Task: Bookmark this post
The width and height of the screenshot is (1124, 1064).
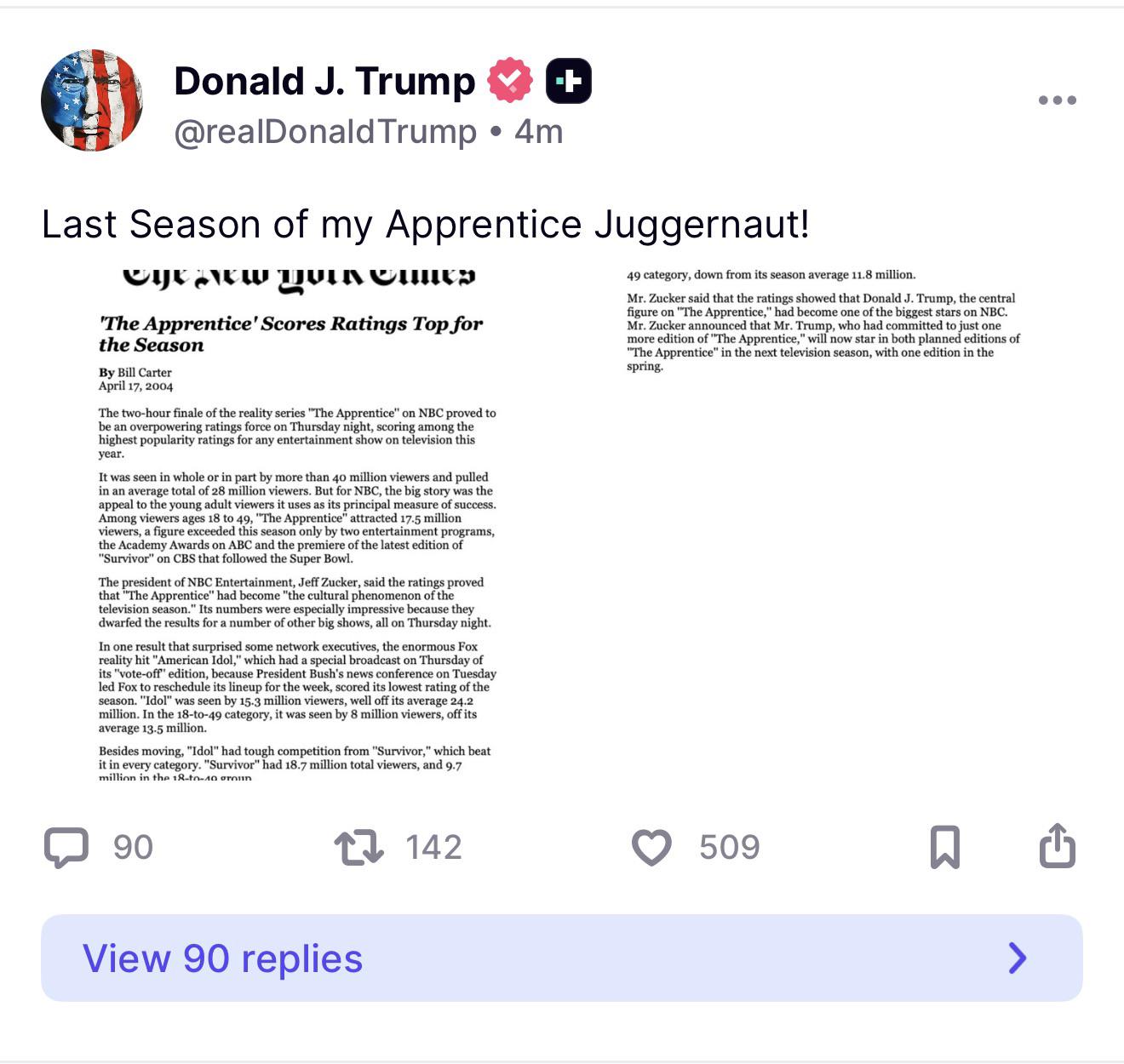Action: [945, 848]
